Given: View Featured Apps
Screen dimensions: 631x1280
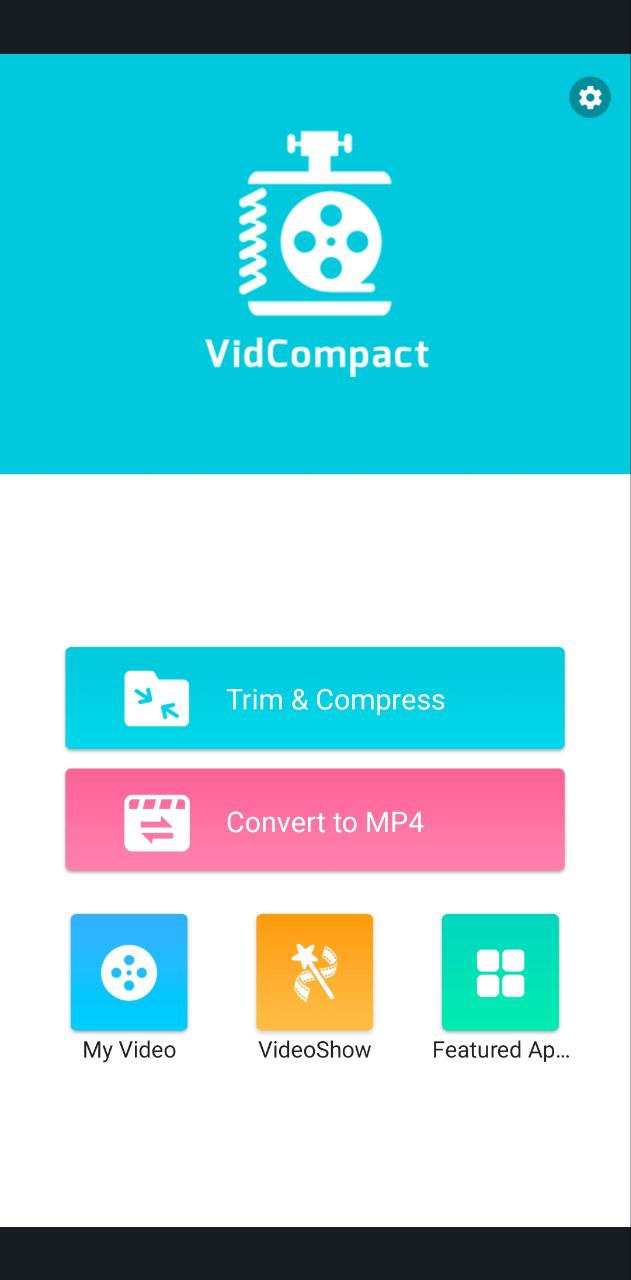Looking at the screenshot, I should [500, 972].
